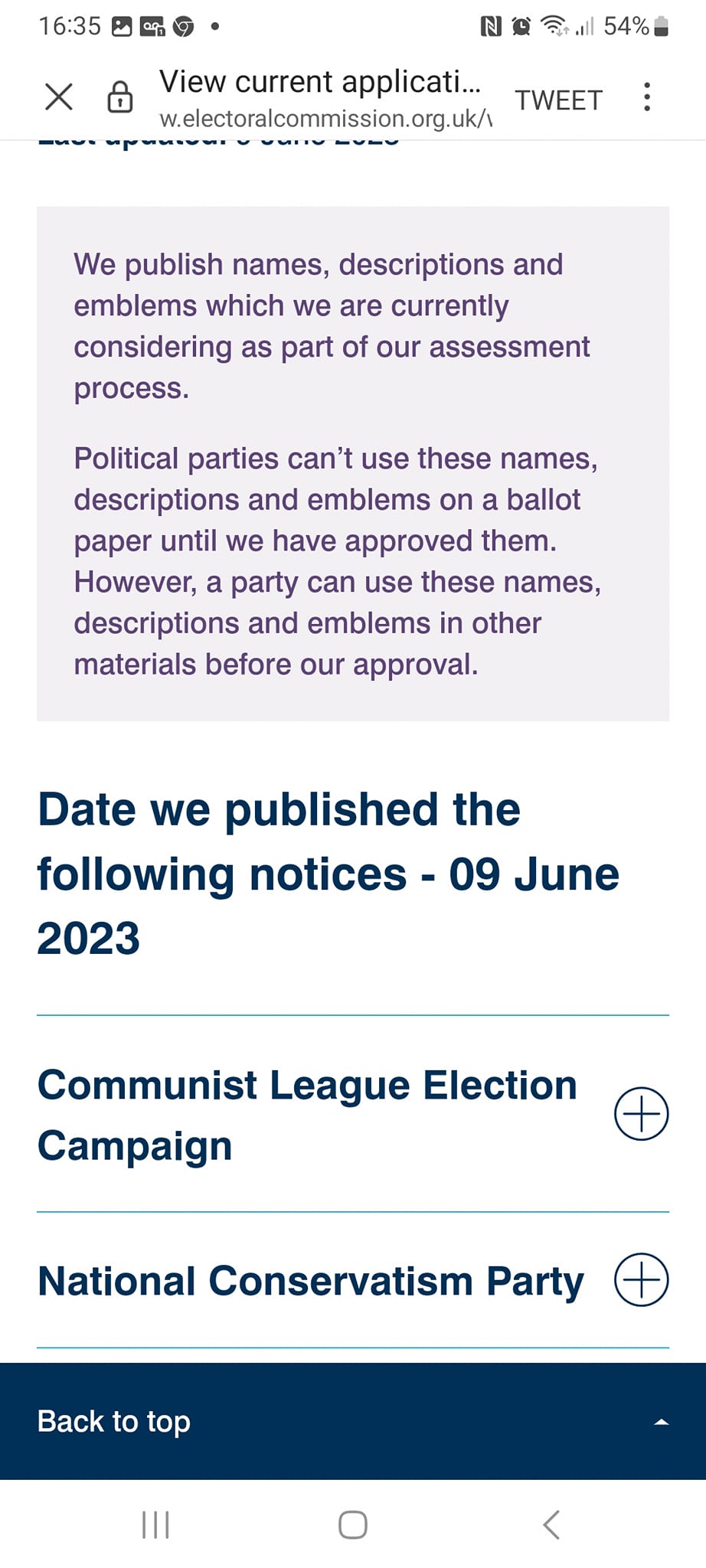Go to the home screen

[x=352, y=1524]
